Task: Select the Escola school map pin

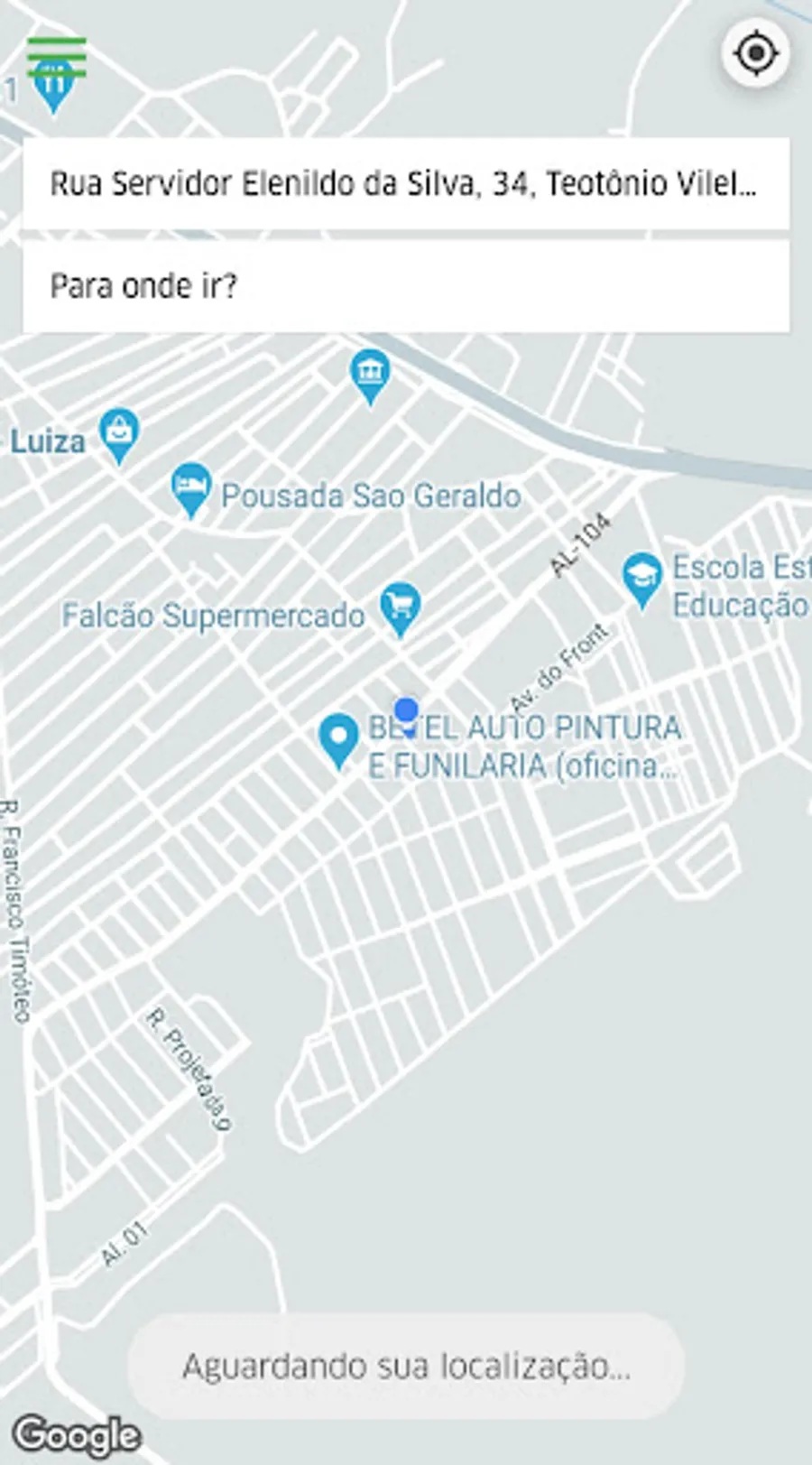Action: click(642, 580)
